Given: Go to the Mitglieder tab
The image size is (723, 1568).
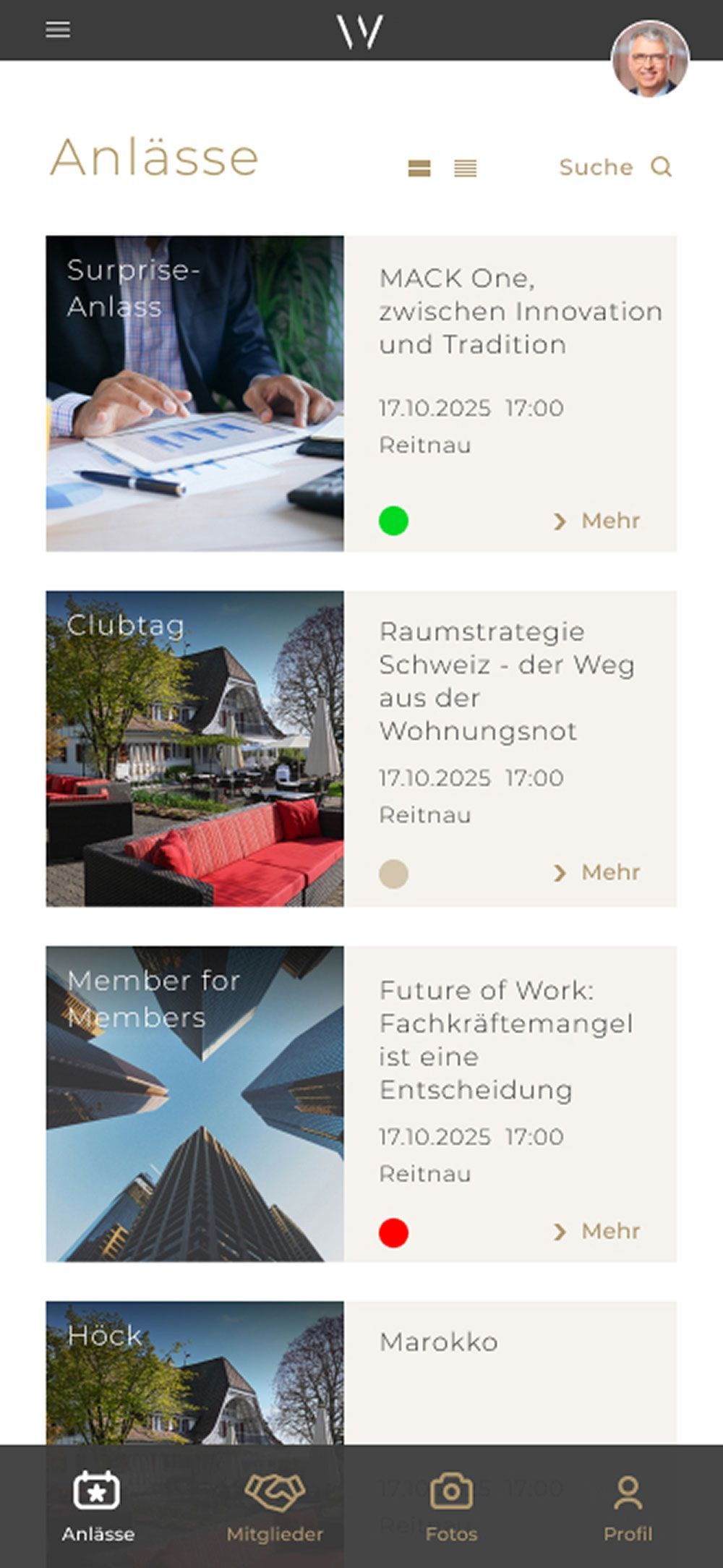Looking at the screenshot, I should point(275,1507).
